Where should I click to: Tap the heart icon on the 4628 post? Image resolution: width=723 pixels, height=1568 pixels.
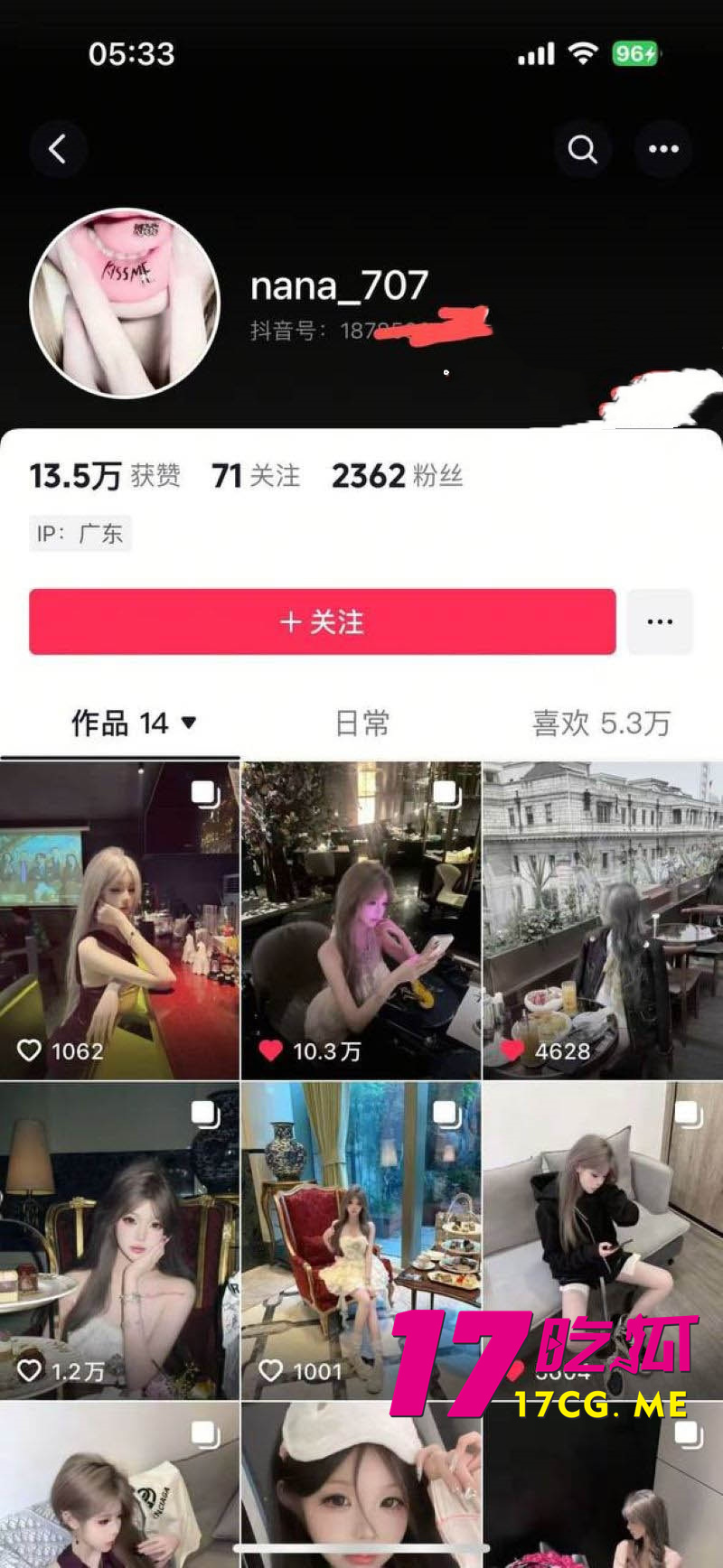512,1050
